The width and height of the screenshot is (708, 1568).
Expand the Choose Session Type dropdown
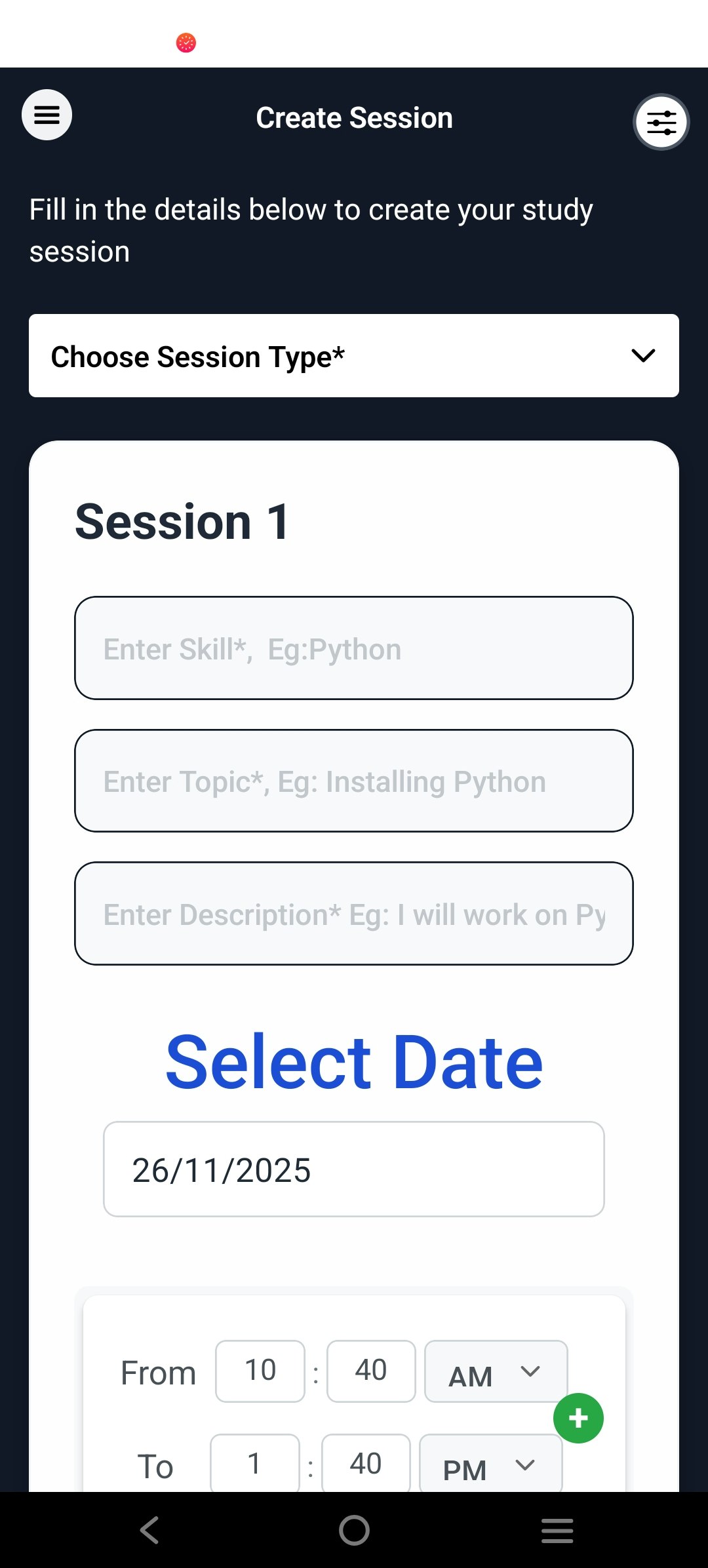coord(354,356)
